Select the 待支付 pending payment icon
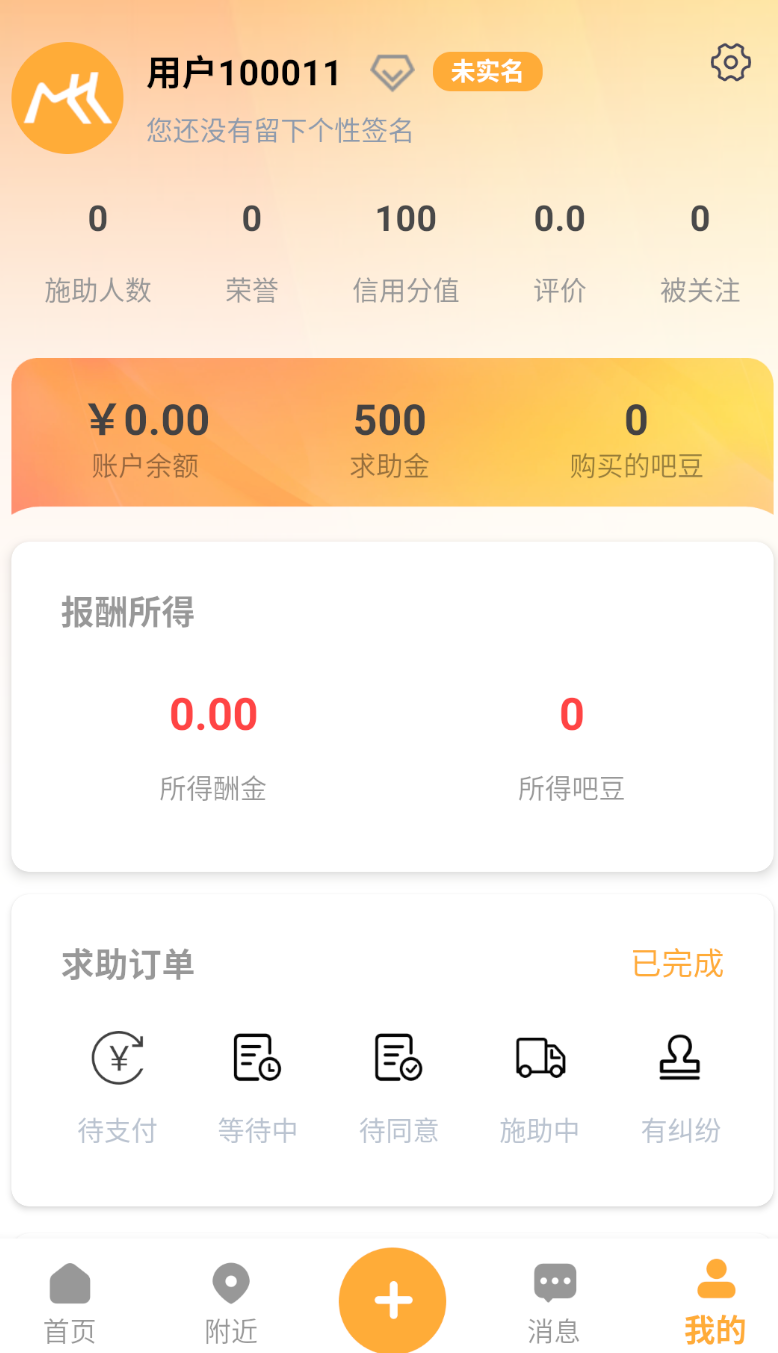 117,1058
